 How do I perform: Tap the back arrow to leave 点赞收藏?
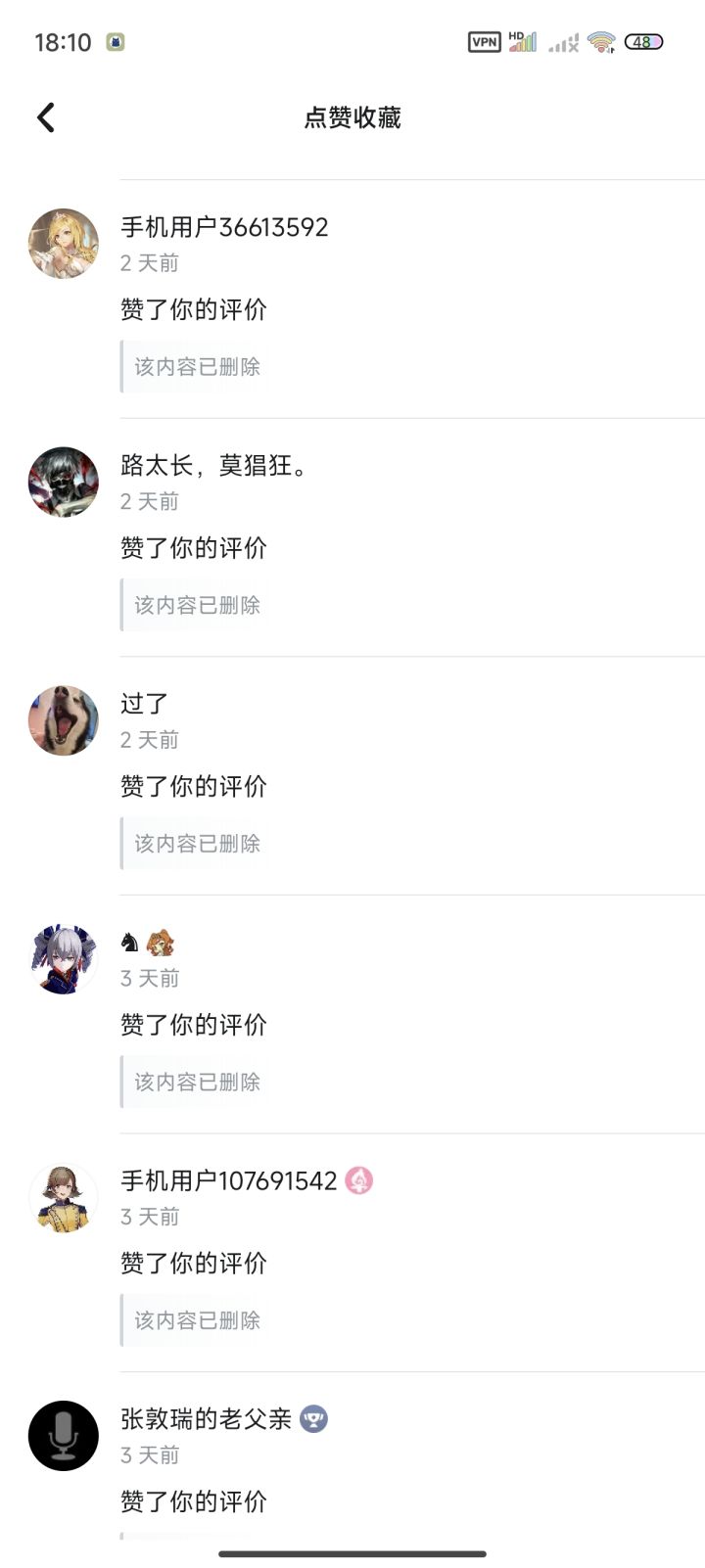44,116
